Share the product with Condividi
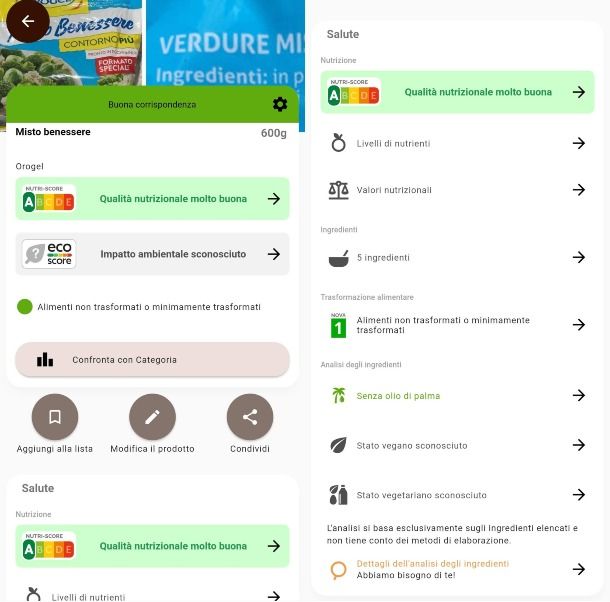 click(x=250, y=417)
